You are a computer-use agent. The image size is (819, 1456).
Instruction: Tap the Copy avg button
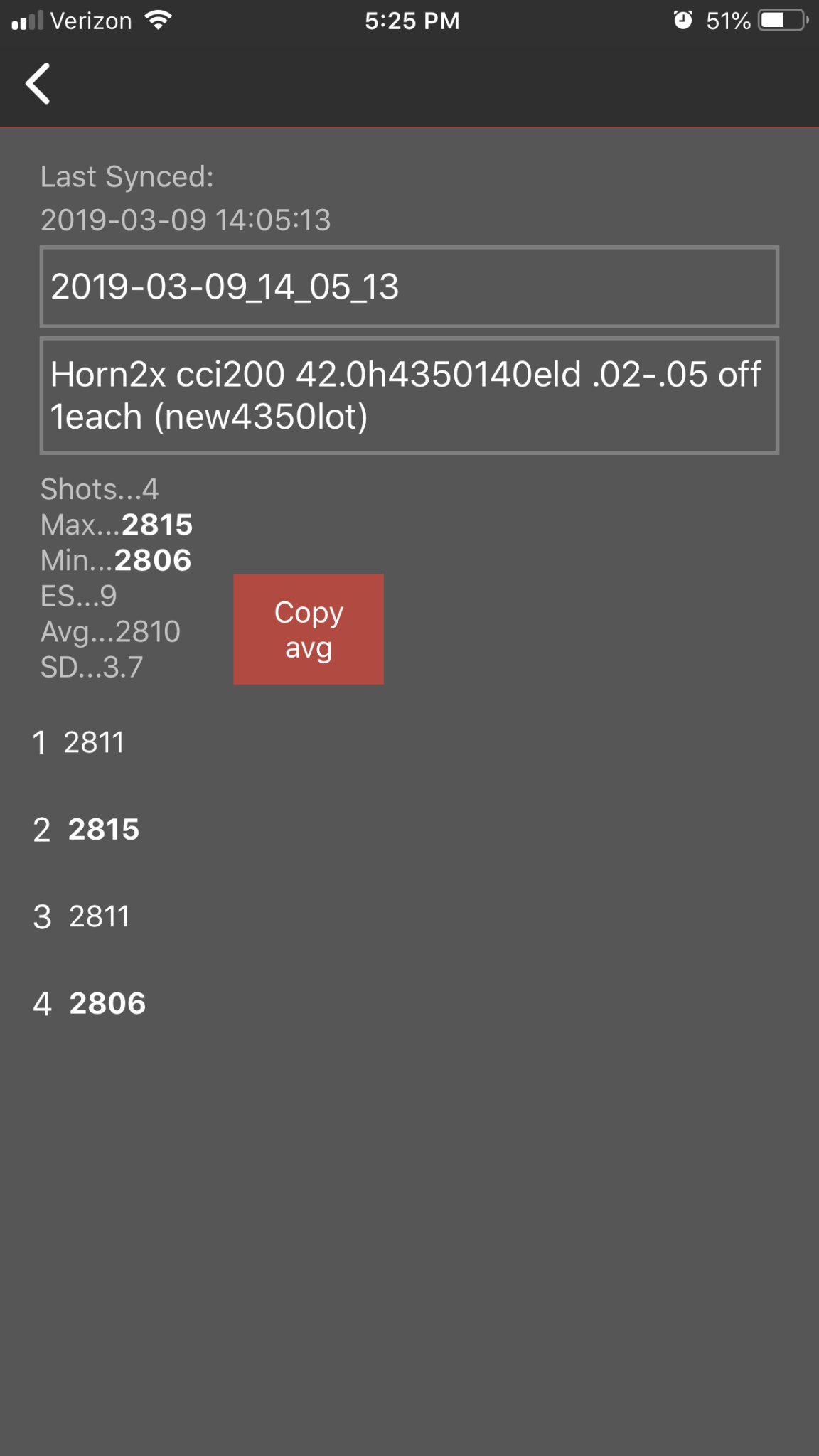pos(309,629)
